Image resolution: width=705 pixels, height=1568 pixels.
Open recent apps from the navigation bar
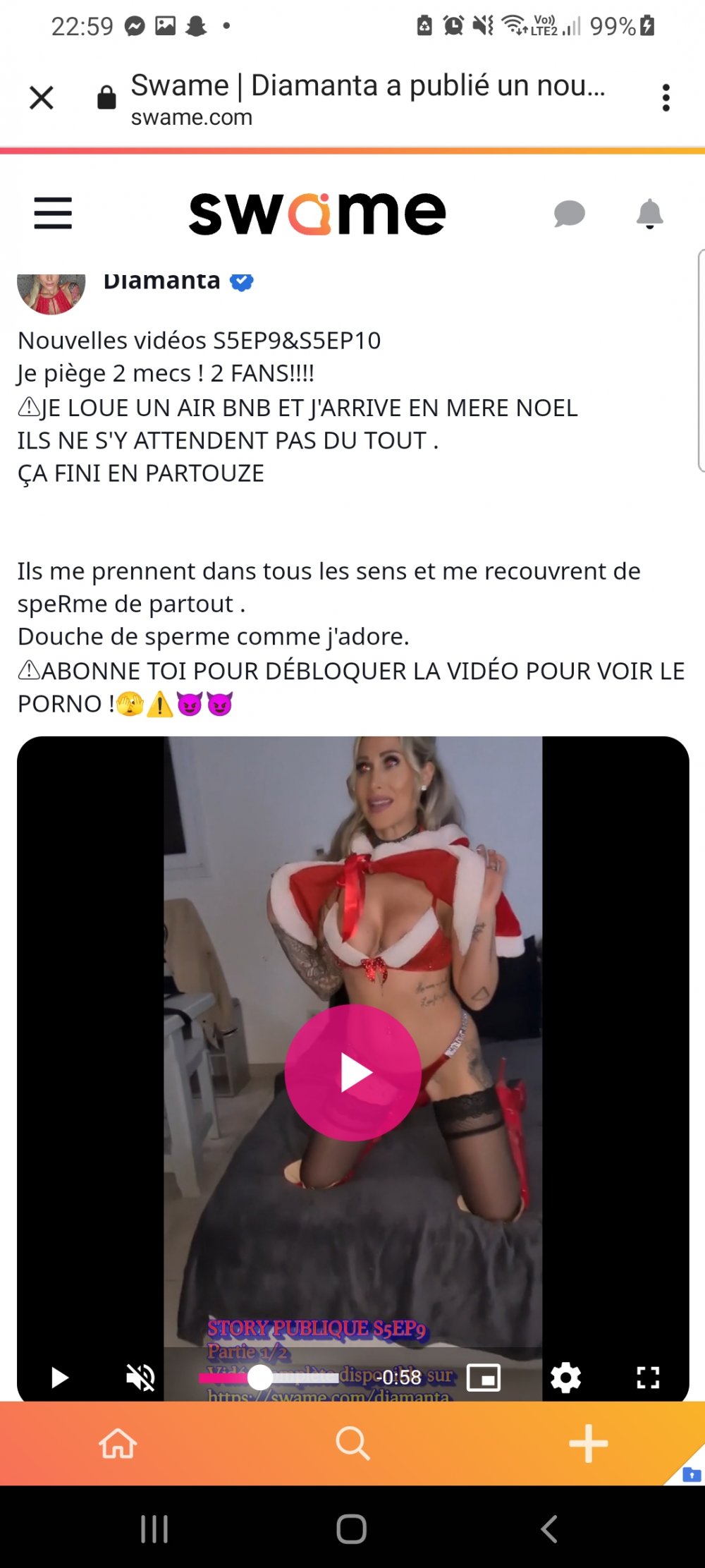(x=154, y=1529)
